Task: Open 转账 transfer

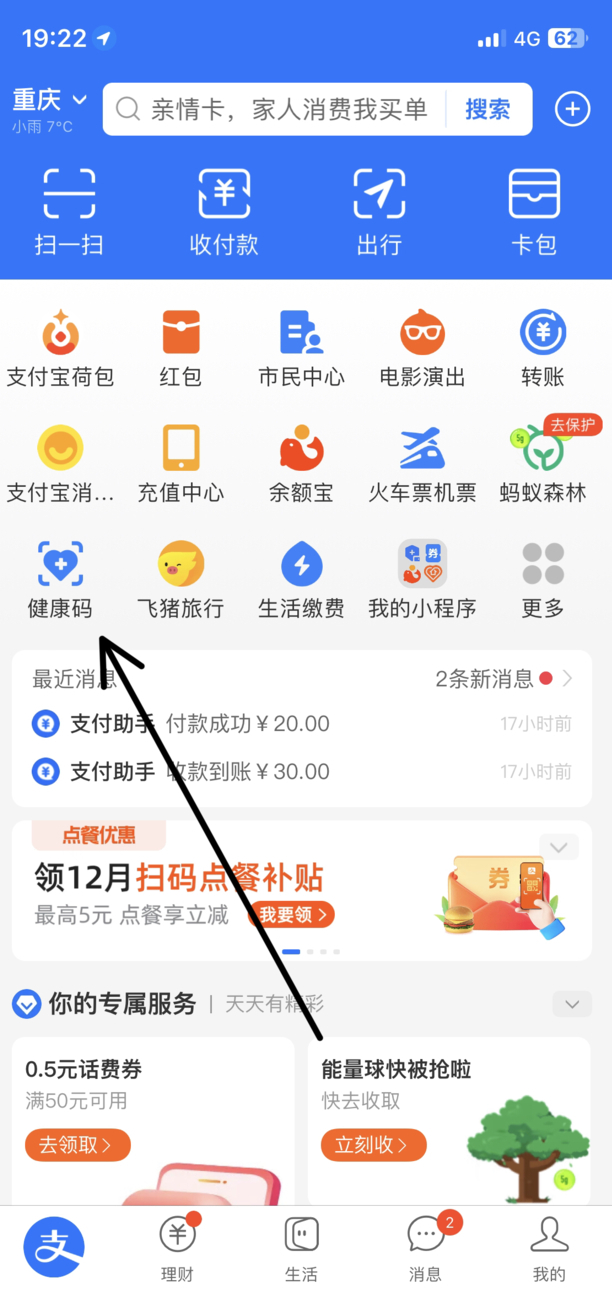Action: 543,347
